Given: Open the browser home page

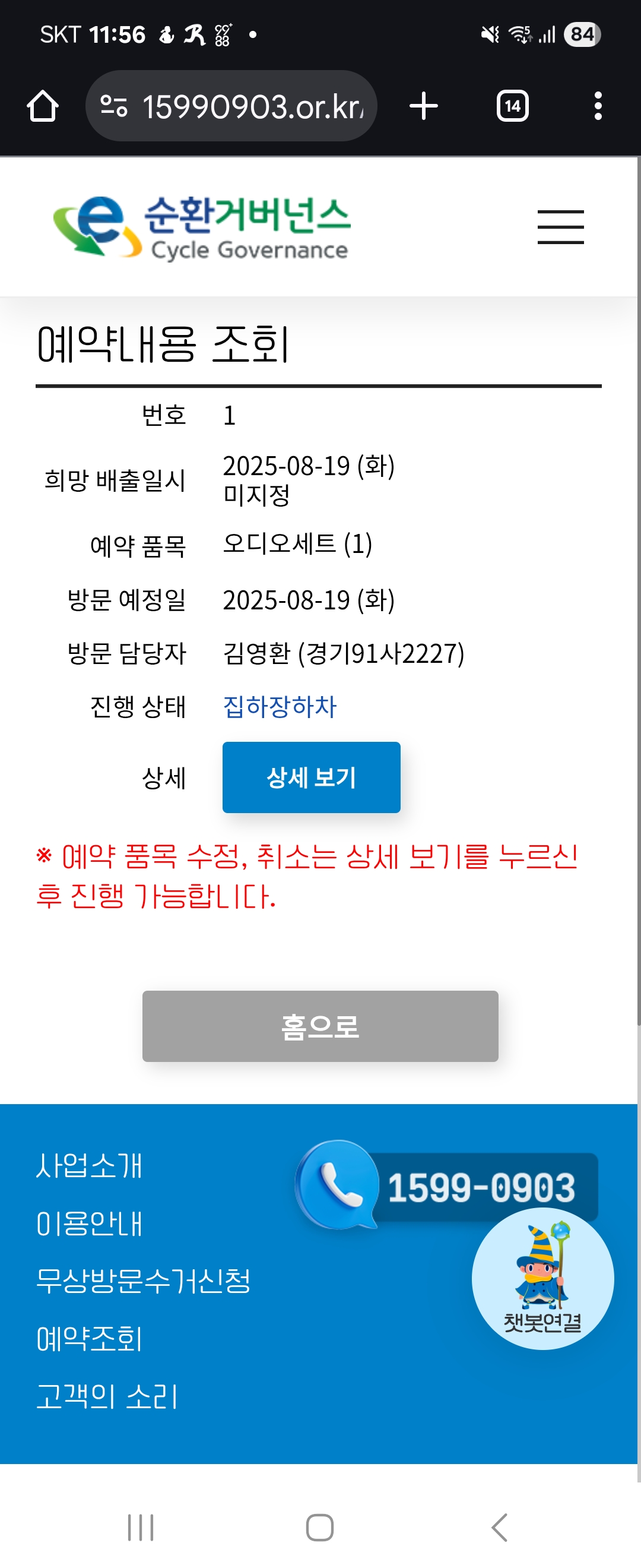Looking at the screenshot, I should [43, 106].
